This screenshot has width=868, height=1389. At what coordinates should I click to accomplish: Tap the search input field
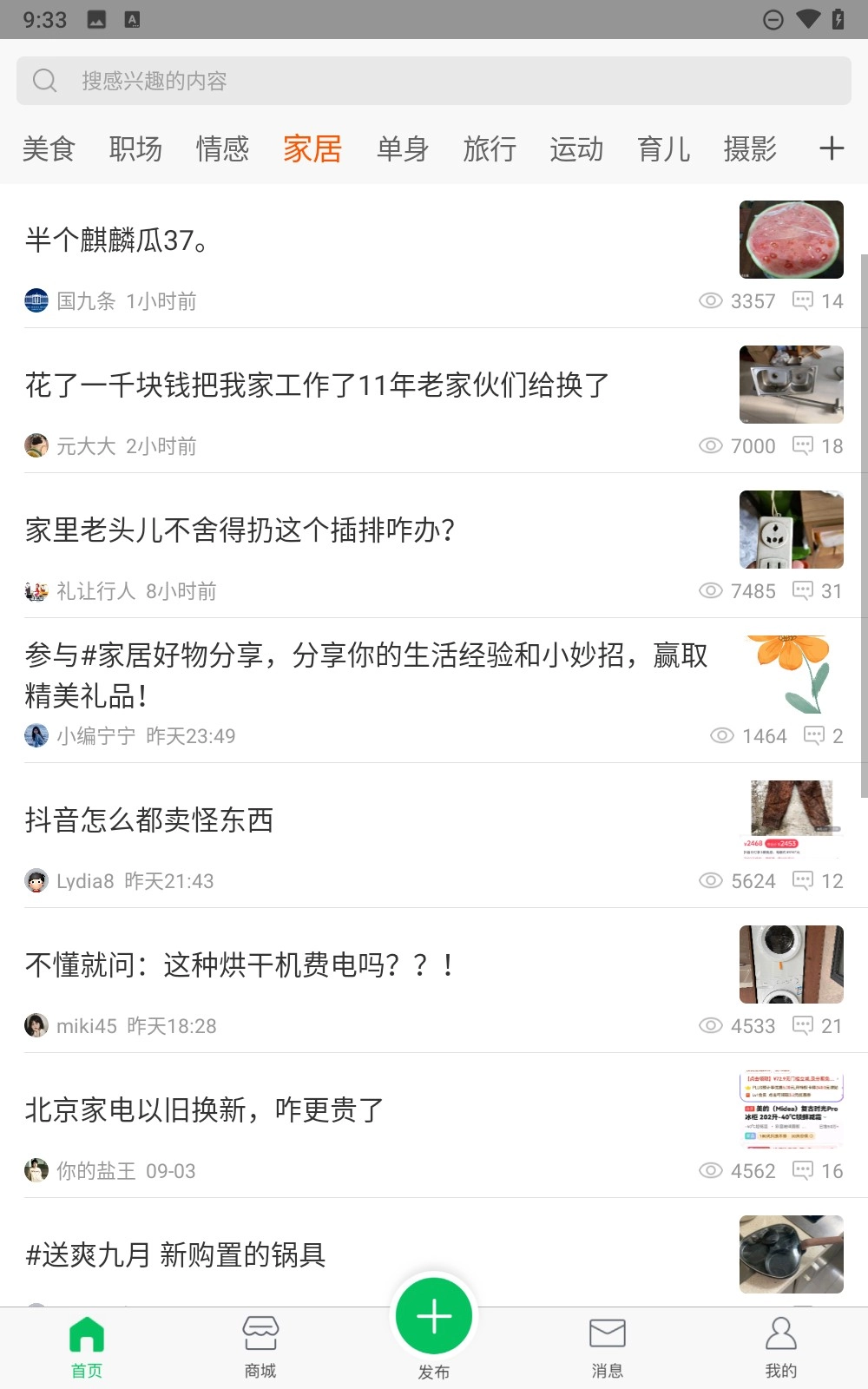(347, 80)
